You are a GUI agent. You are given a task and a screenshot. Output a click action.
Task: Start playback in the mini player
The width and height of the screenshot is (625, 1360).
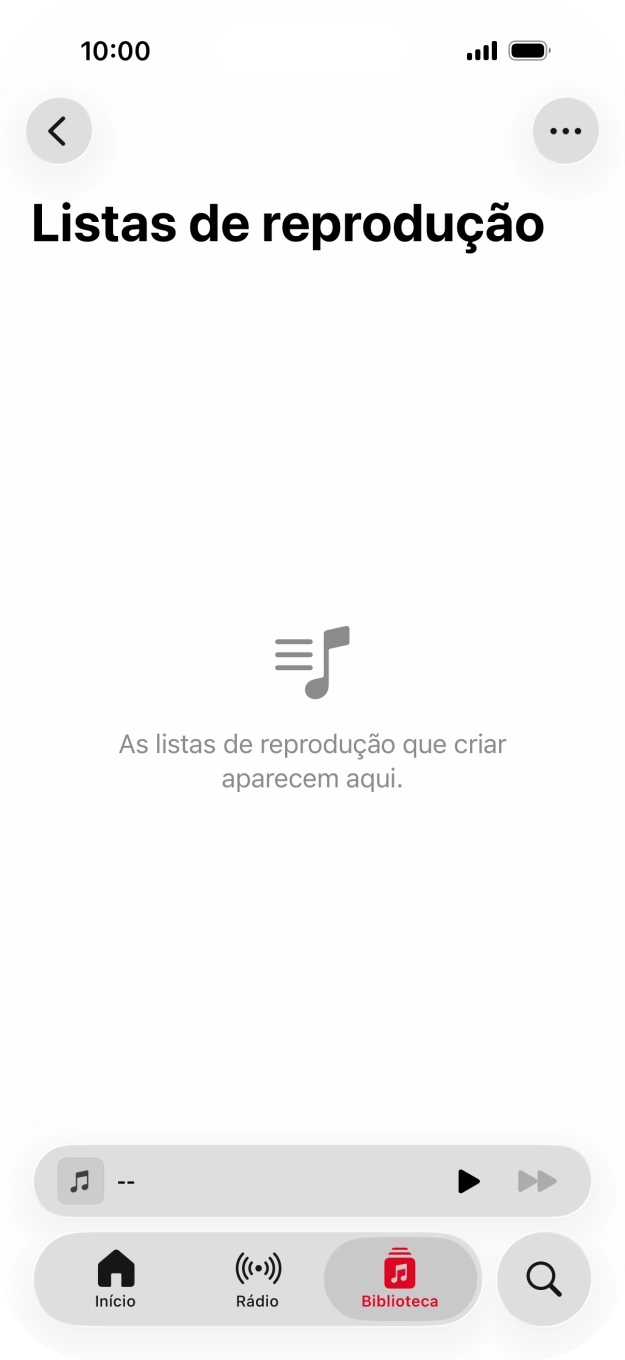tap(468, 1181)
